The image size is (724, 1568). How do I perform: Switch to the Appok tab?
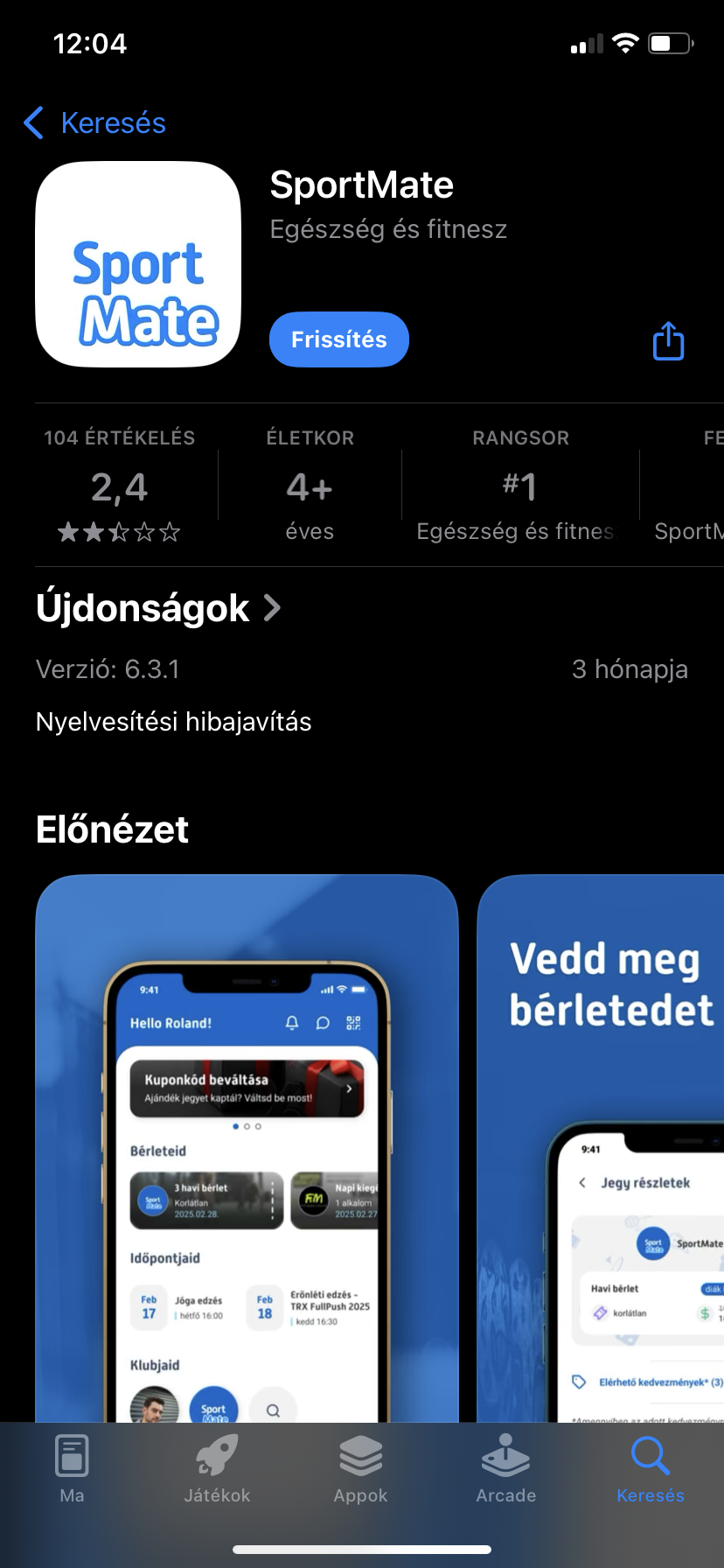(x=360, y=1468)
